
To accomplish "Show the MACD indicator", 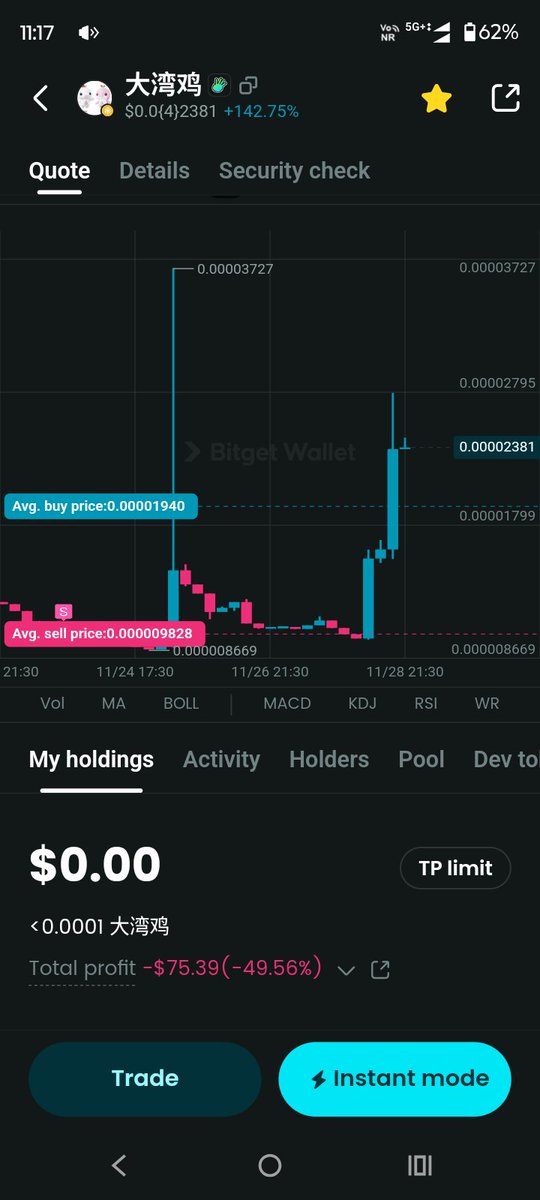I will (x=287, y=703).
